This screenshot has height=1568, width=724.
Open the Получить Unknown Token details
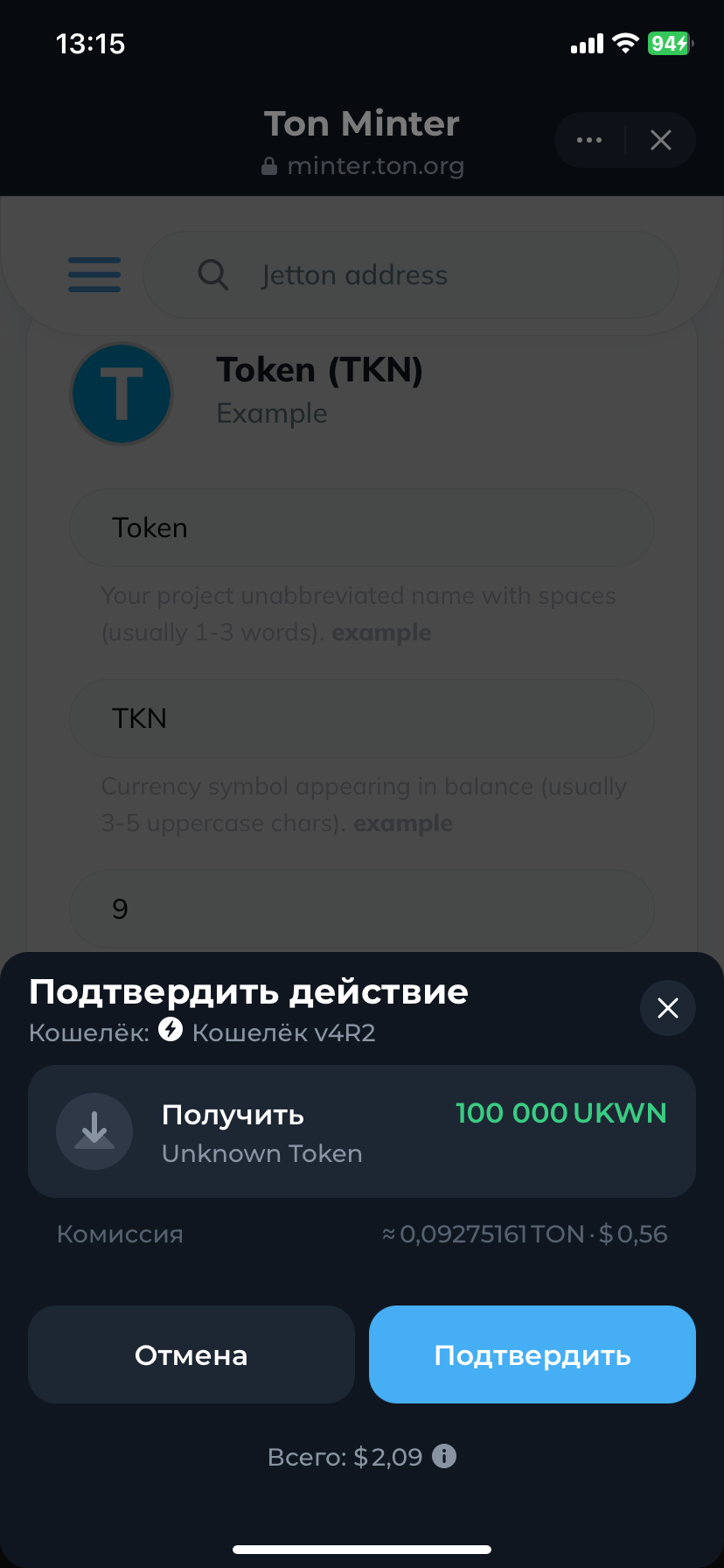tap(361, 1131)
